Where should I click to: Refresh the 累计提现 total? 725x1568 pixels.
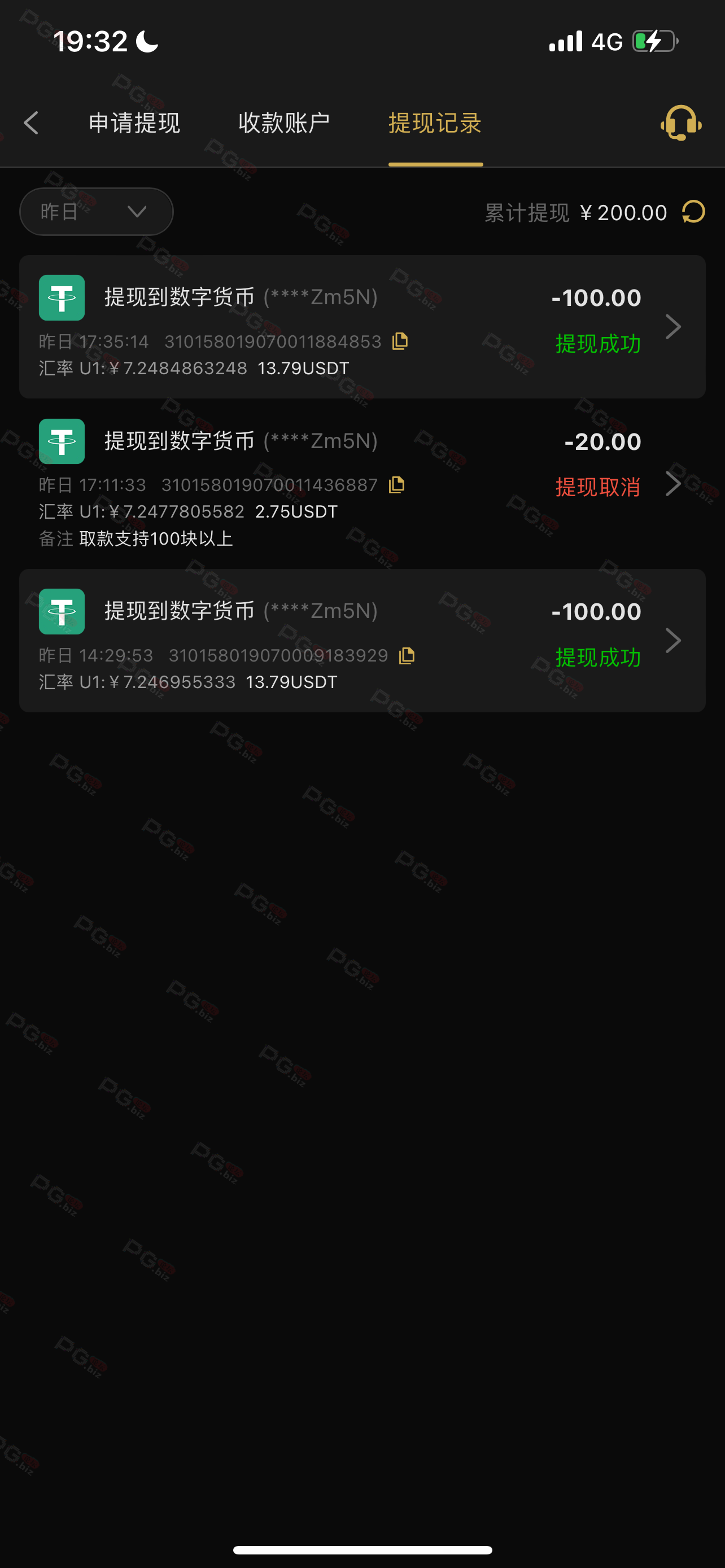click(x=693, y=212)
